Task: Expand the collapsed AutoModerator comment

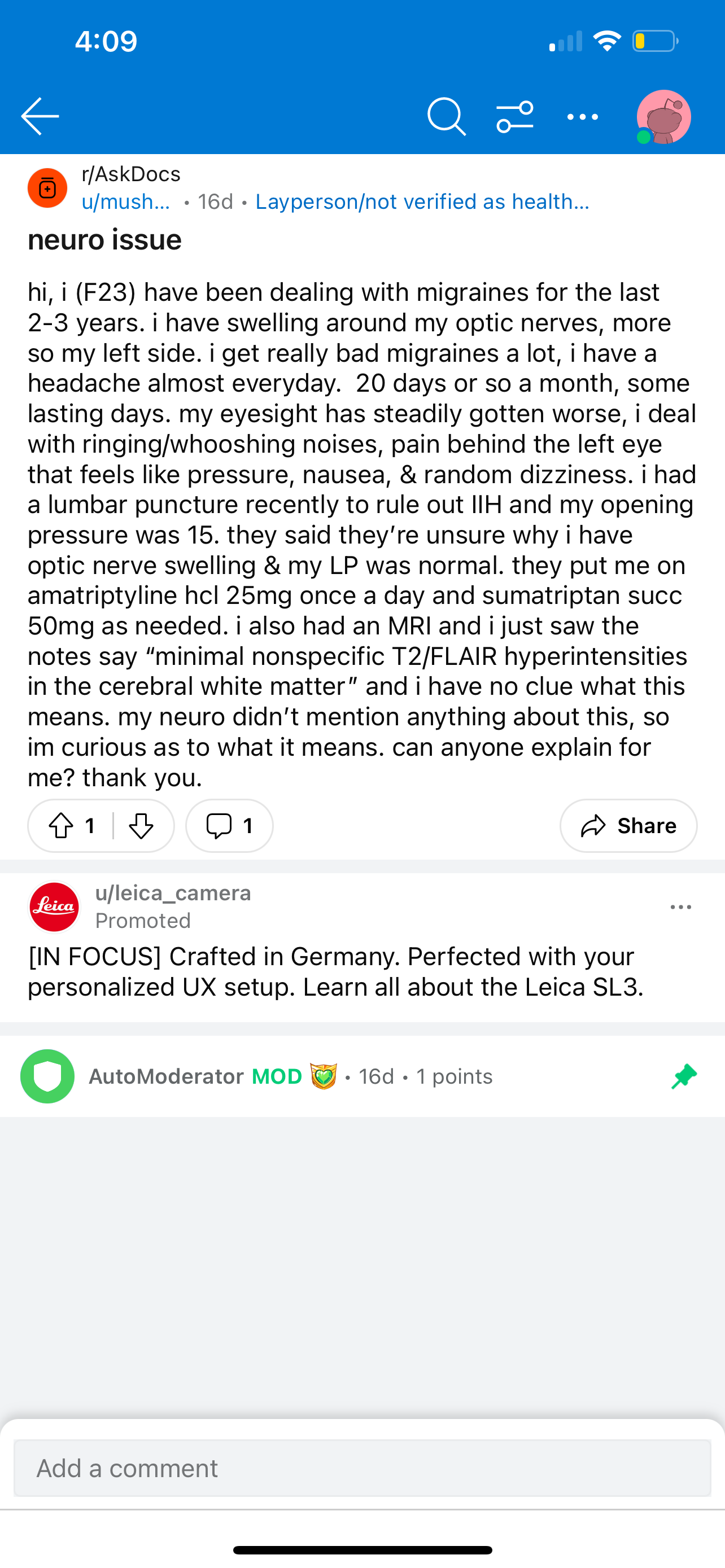Action: pos(362,1076)
